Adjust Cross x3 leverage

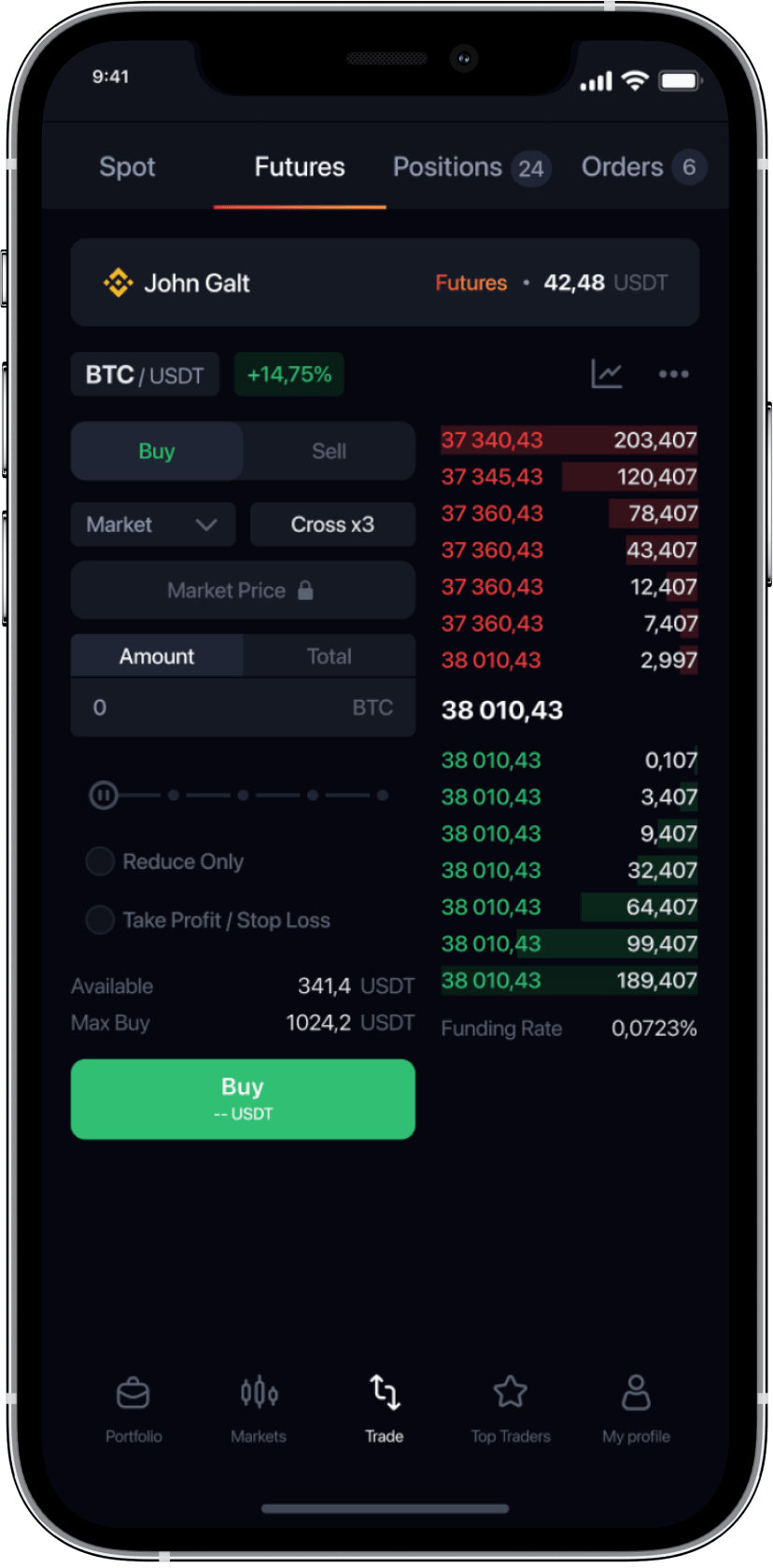332,525
